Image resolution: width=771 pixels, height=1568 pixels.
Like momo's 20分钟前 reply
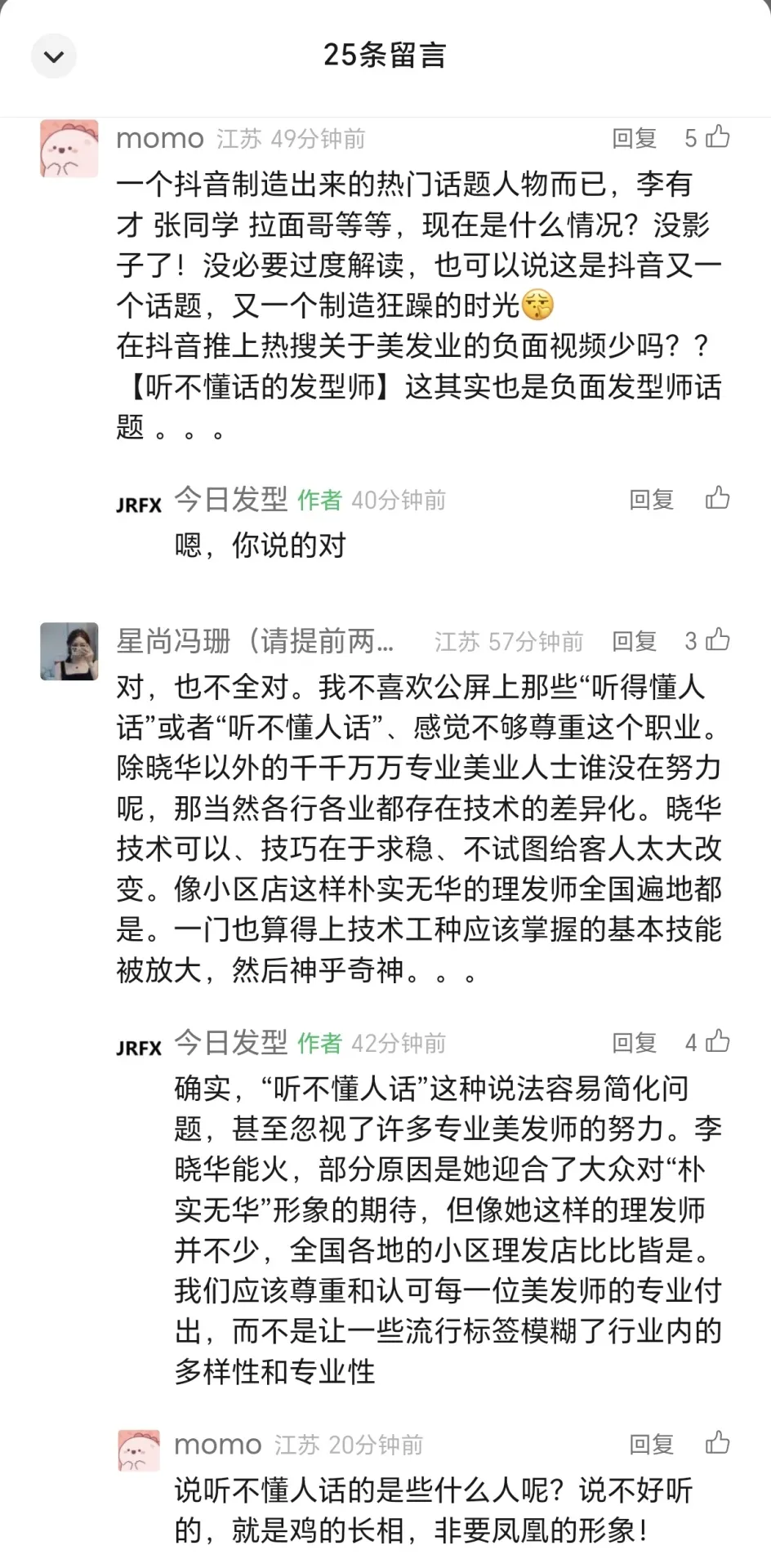pos(717,1442)
